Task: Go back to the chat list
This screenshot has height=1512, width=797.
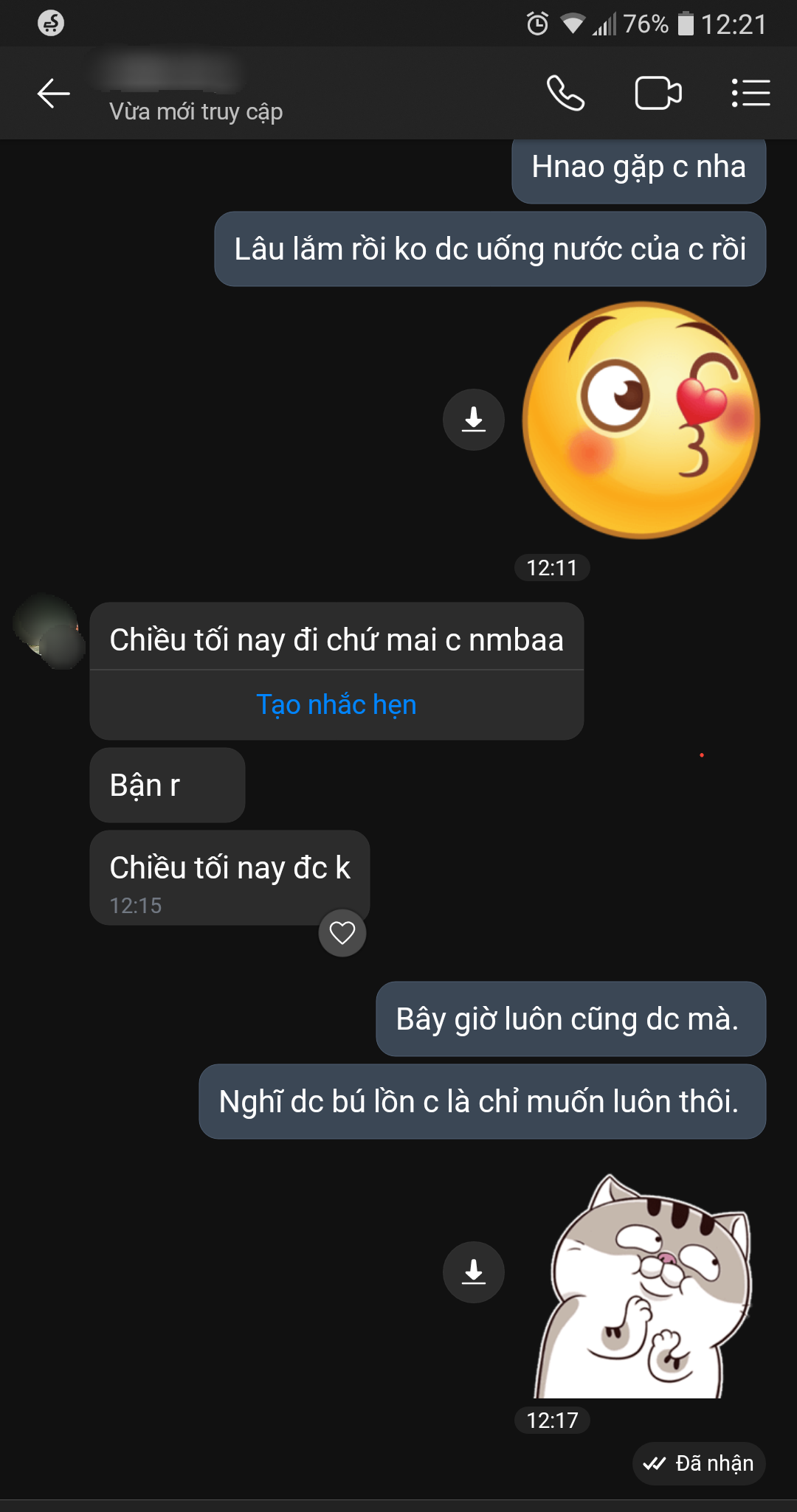Action: 53,94
